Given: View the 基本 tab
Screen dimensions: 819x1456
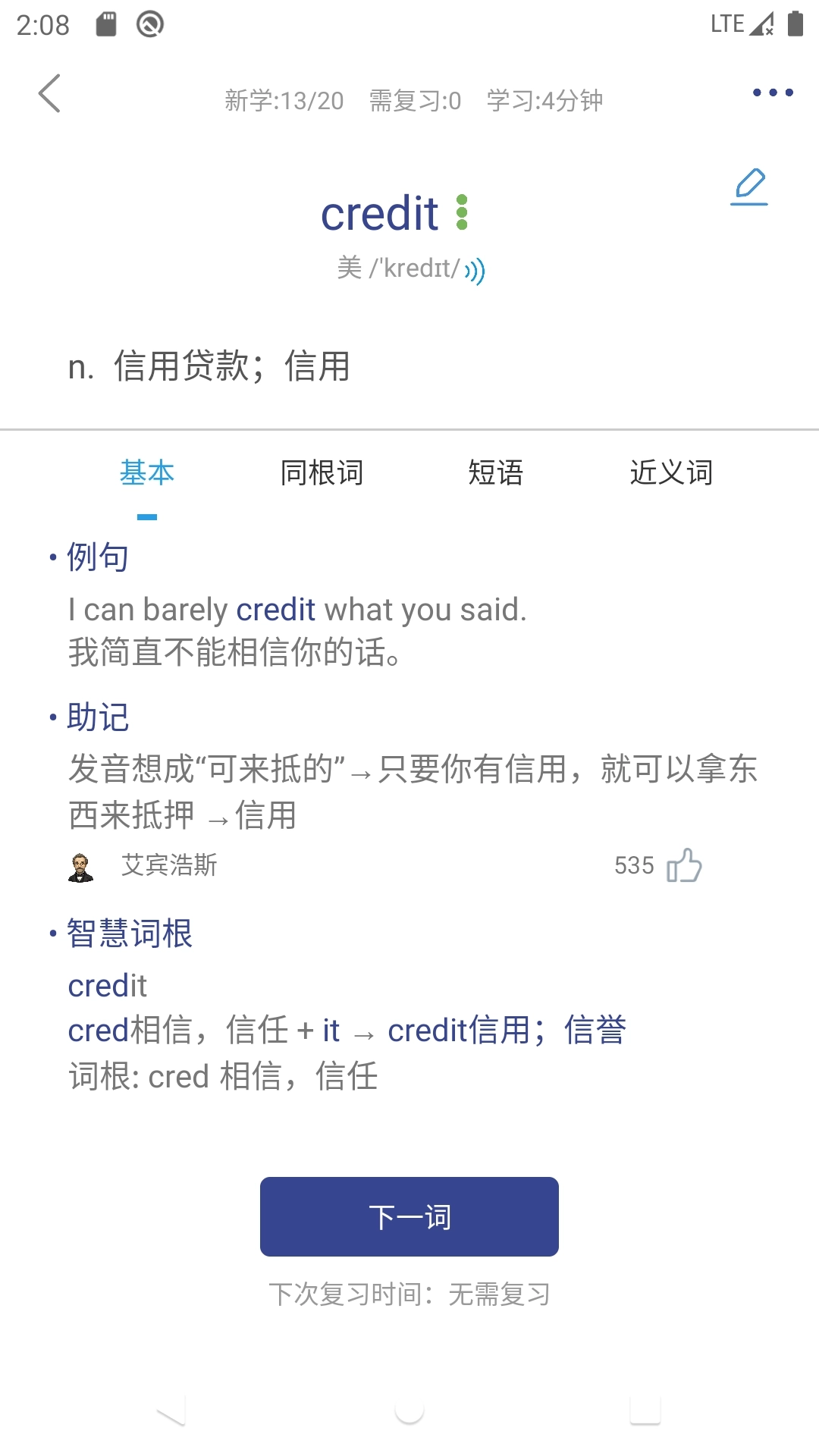Looking at the screenshot, I should coord(147,472).
